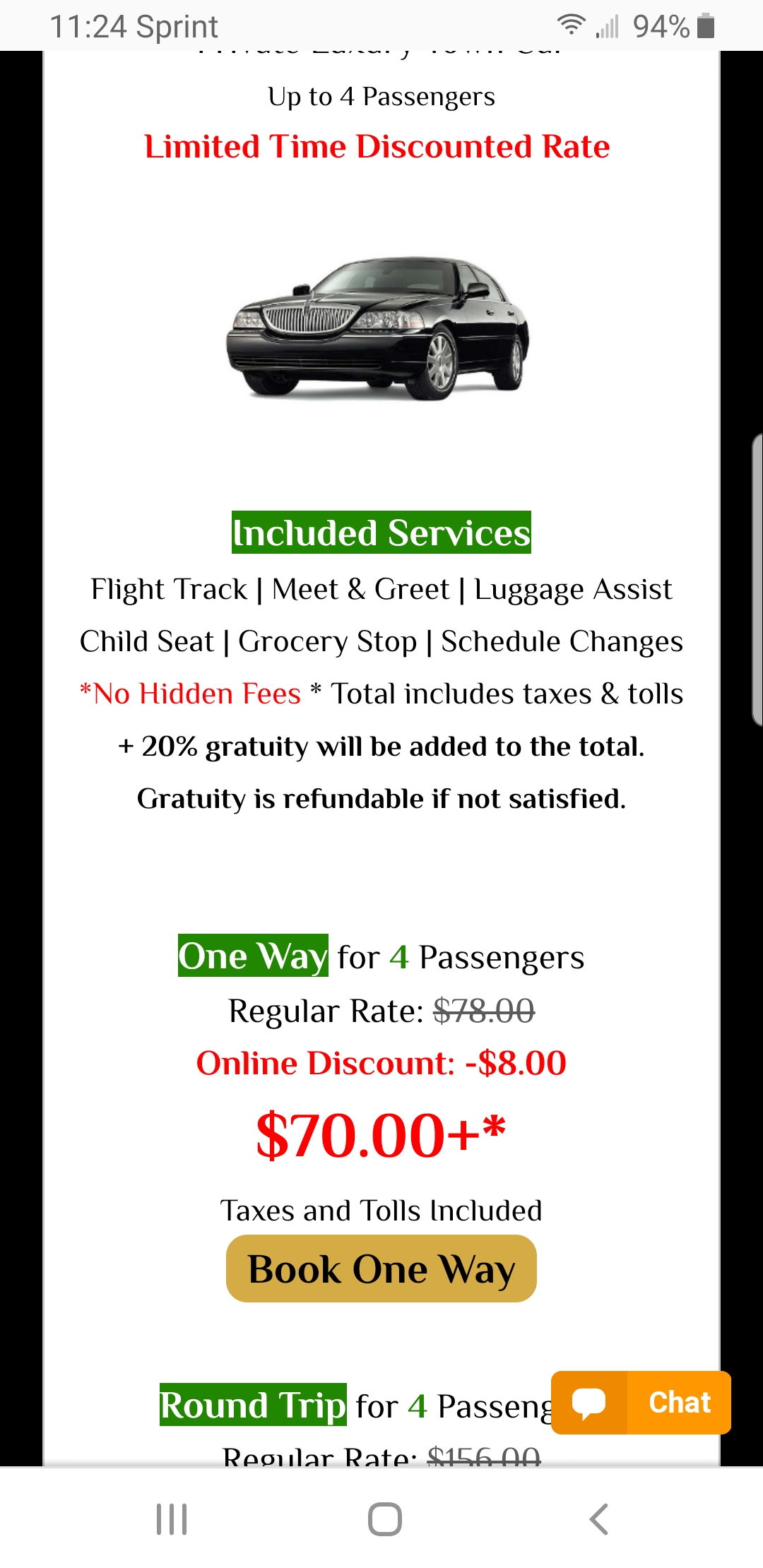Open the recent apps view
763x1568 pixels.
(172, 1519)
